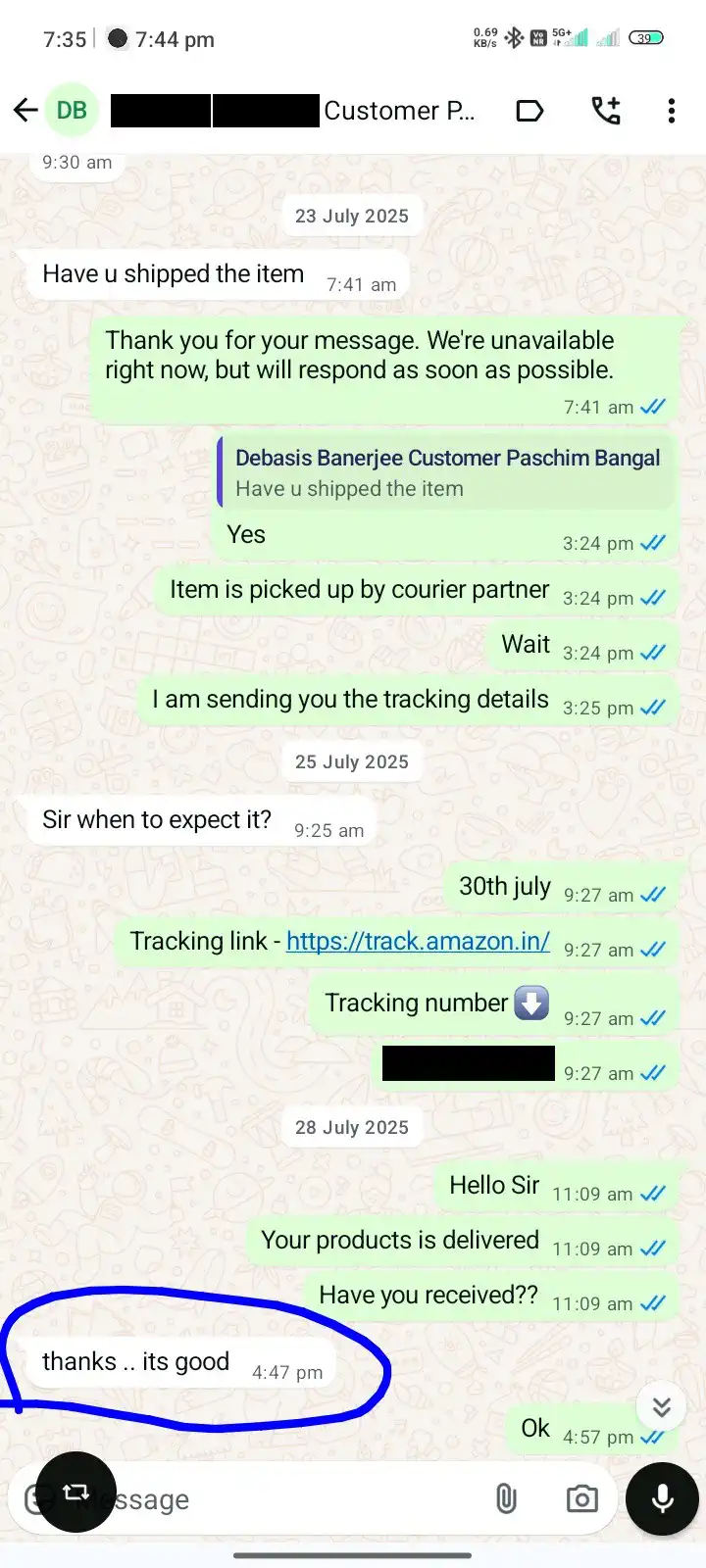The height and width of the screenshot is (1568, 706).
Task: Open the track.amazon.in tracking link
Action: [x=418, y=942]
